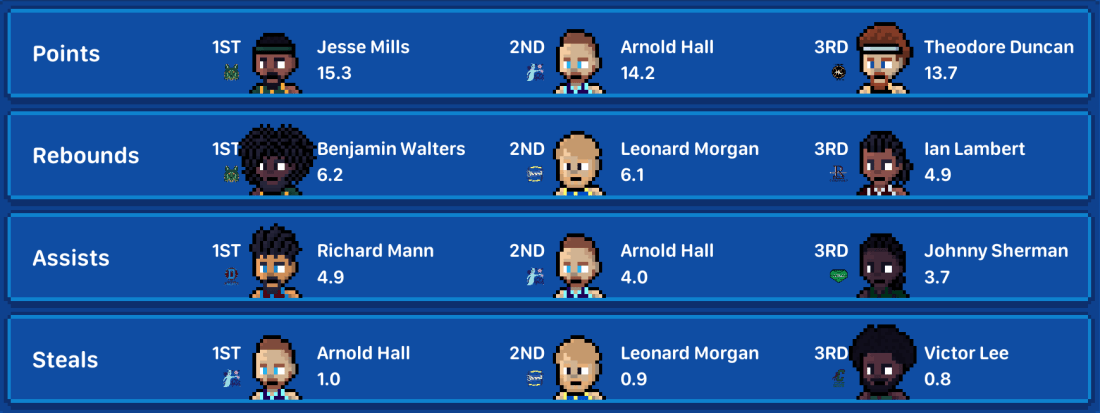Select Benjamin Walters, the Rebounds leader
Viewport: 1100px width, 413px height.
(x=390, y=149)
